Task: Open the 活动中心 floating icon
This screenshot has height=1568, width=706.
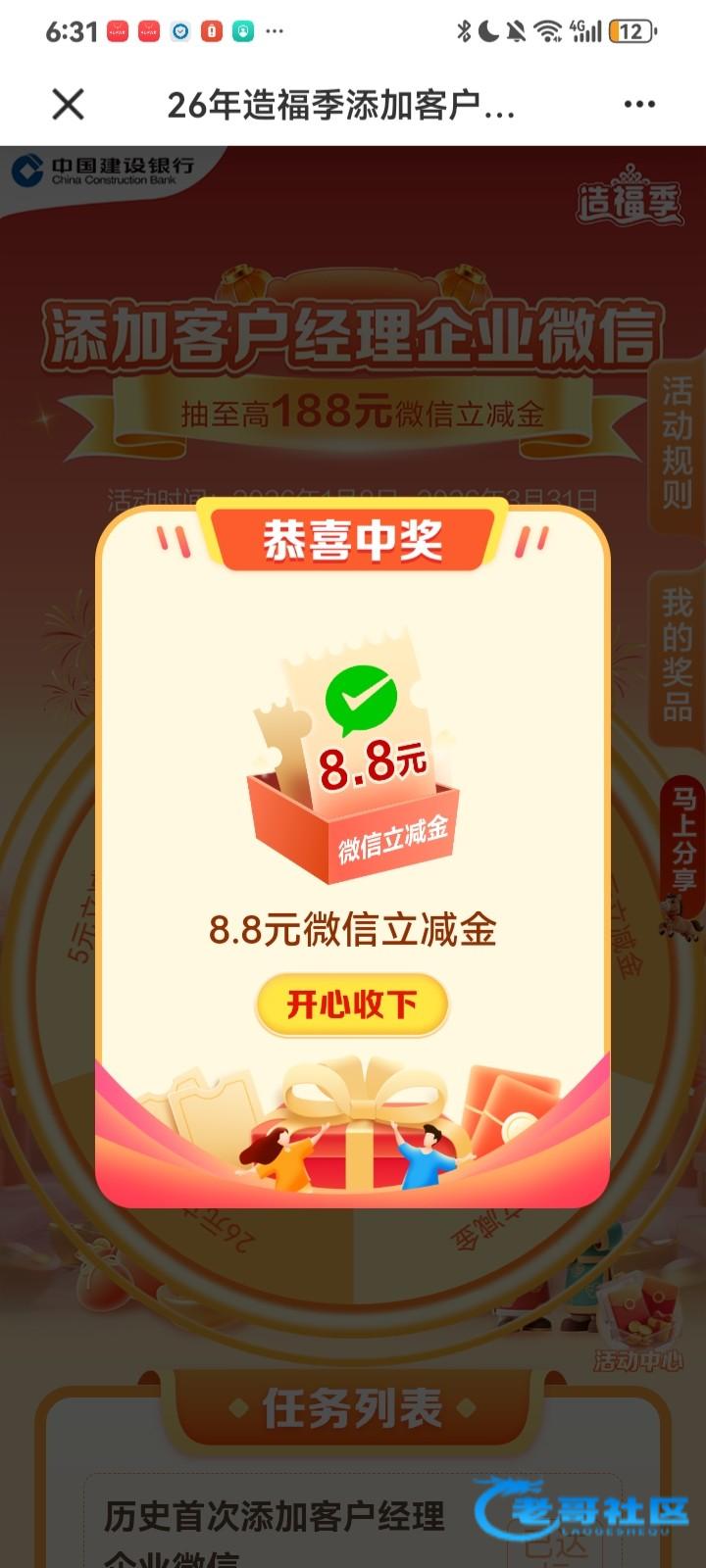Action: 638,1323
